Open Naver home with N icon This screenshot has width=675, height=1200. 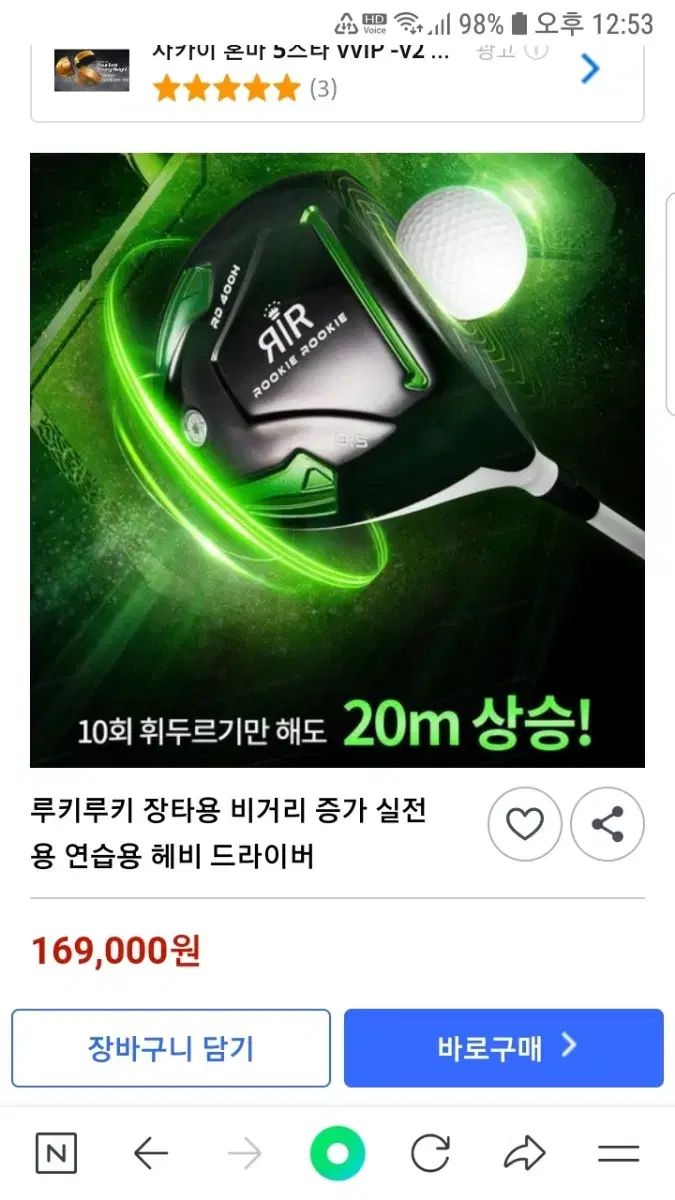point(56,1154)
